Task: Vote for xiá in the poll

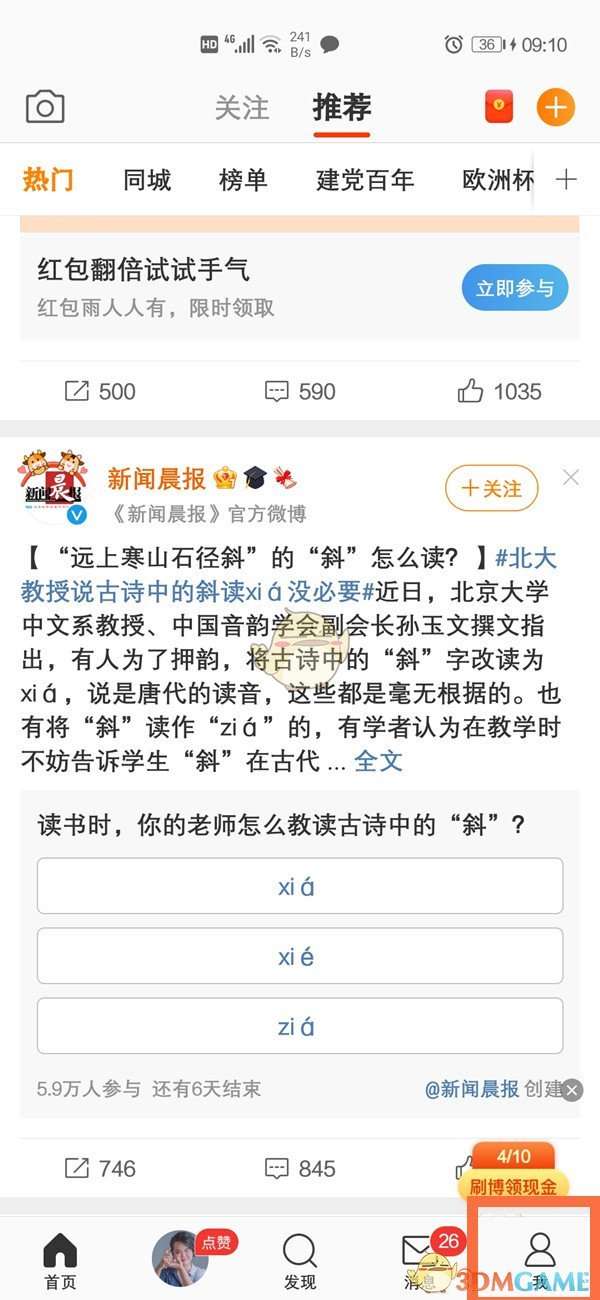Action: pyautogui.click(x=299, y=886)
